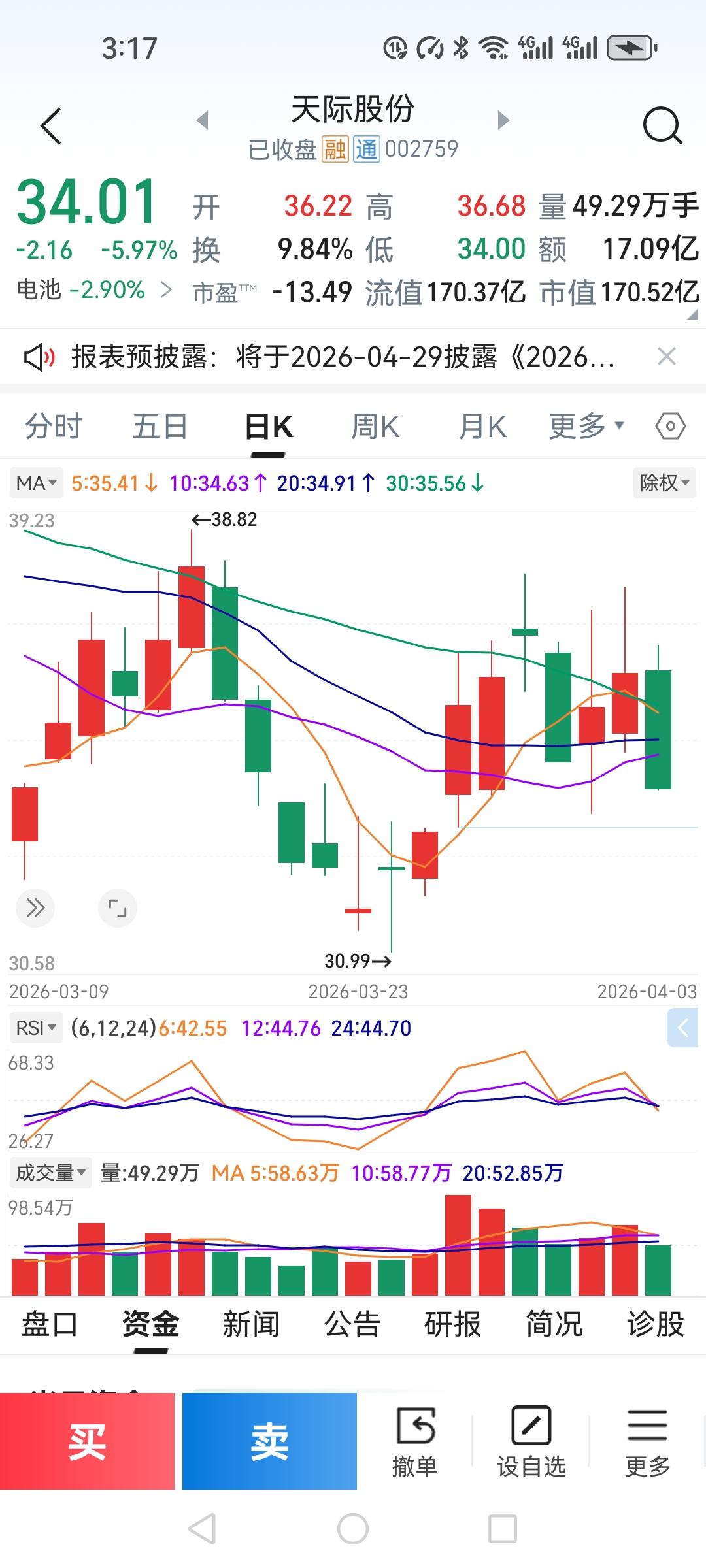Expand the chart to fullscreen
The width and height of the screenshot is (706, 1568).
[x=118, y=908]
